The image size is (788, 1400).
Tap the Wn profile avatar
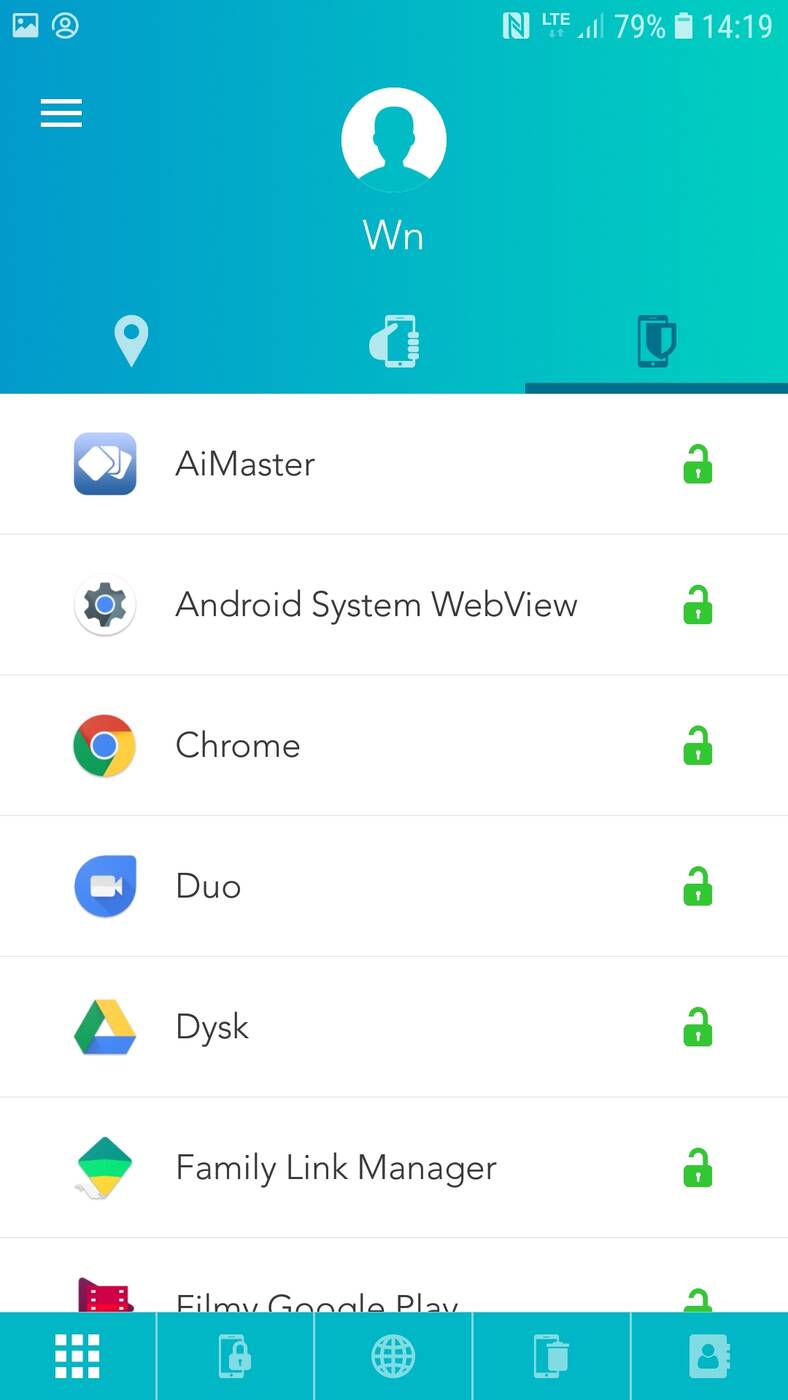pyautogui.click(x=393, y=140)
